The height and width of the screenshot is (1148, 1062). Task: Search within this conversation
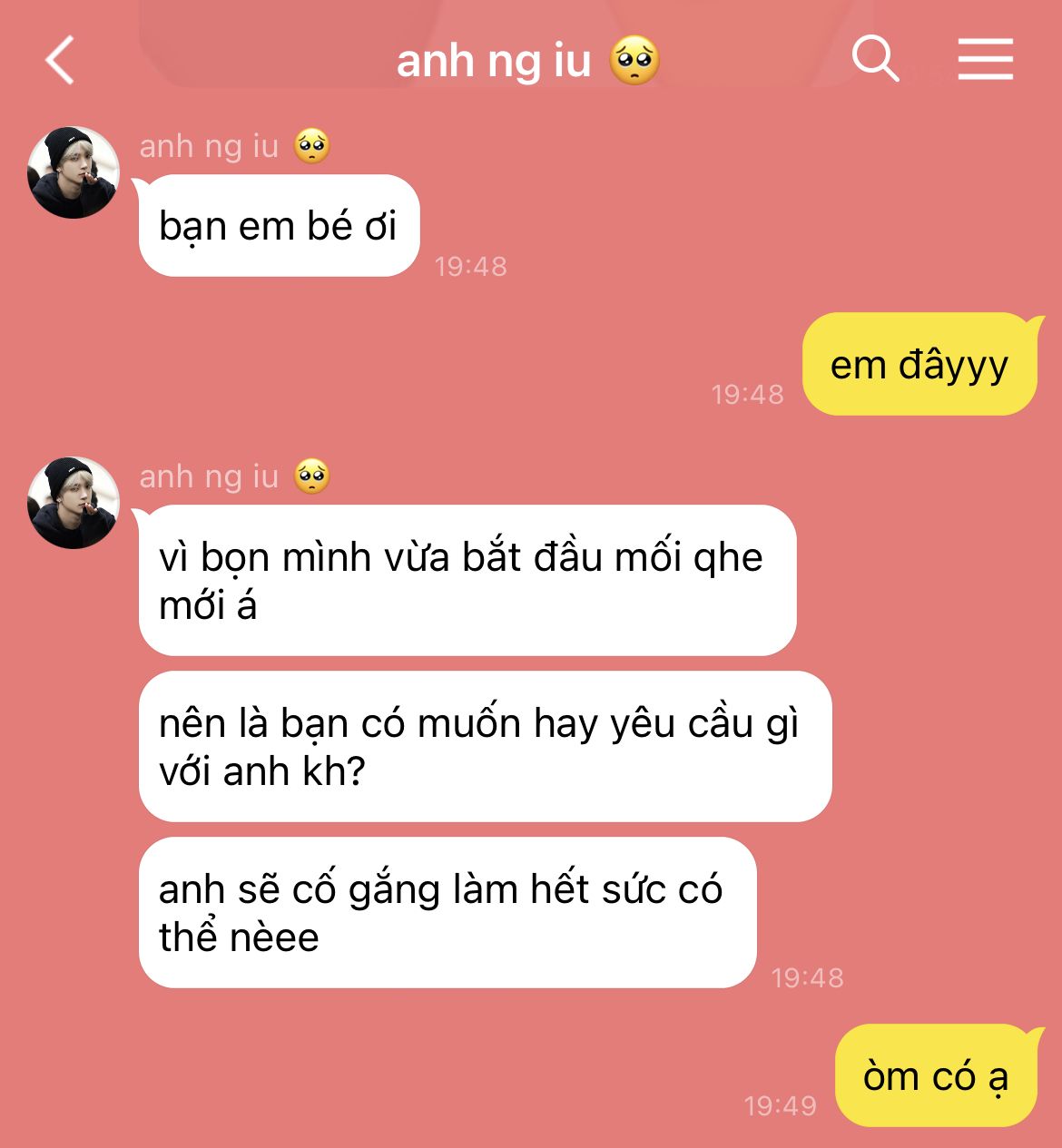[875, 60]
